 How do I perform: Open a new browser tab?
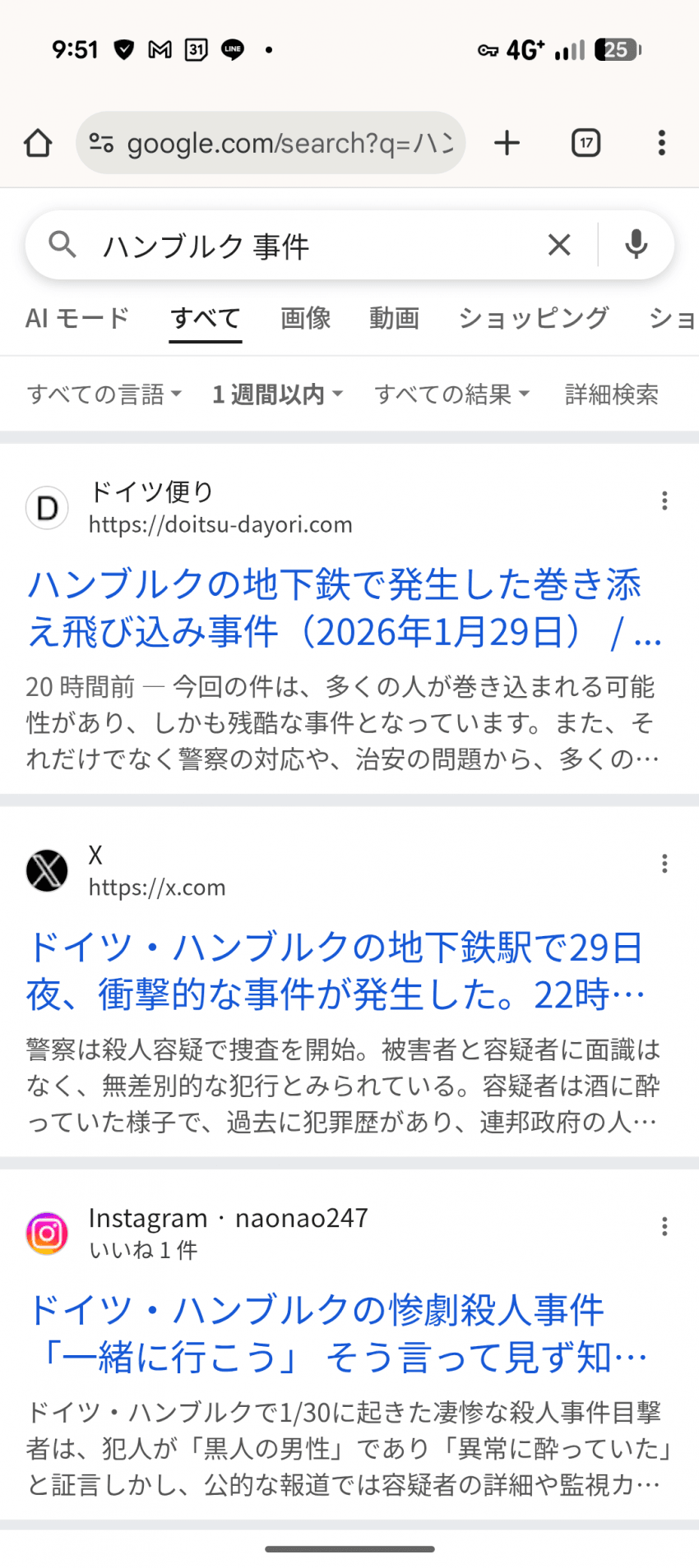click(507, 143)
